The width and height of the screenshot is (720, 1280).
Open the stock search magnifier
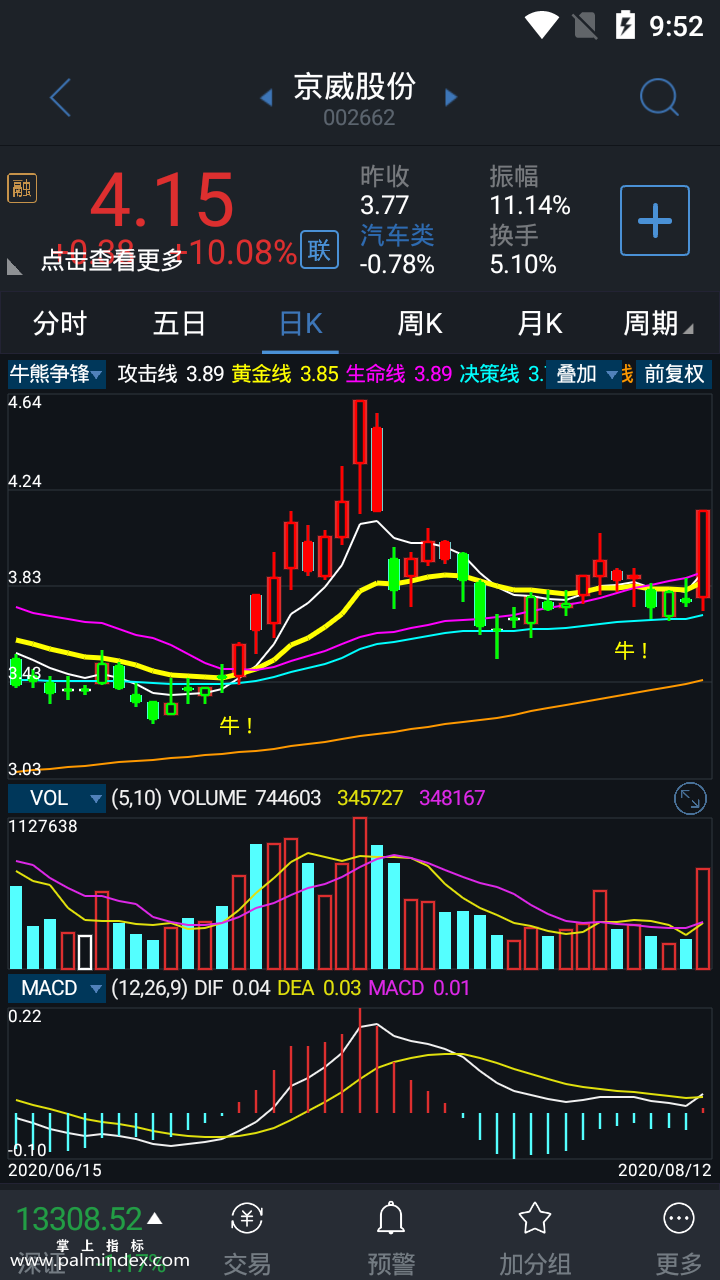659,98
